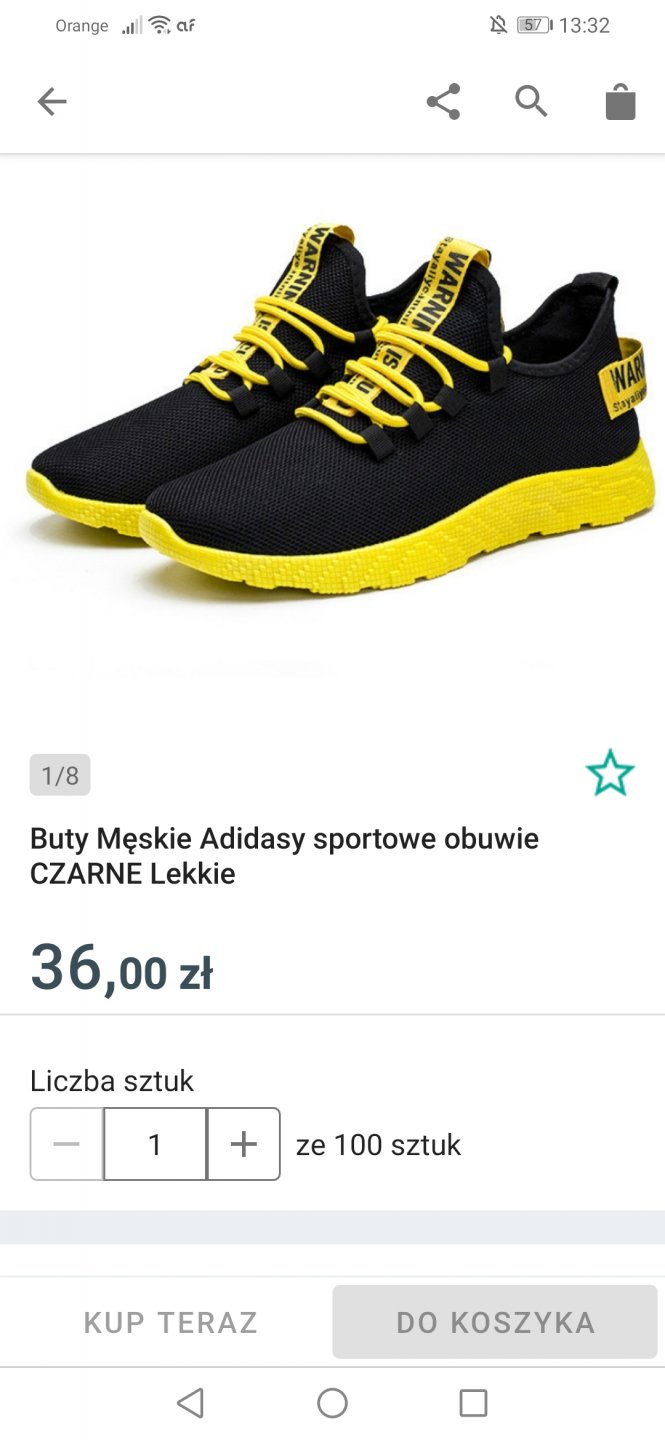Decrease quantity with the minus button
This screenshot has width=665, height=1440.
tap(67, 1144)
